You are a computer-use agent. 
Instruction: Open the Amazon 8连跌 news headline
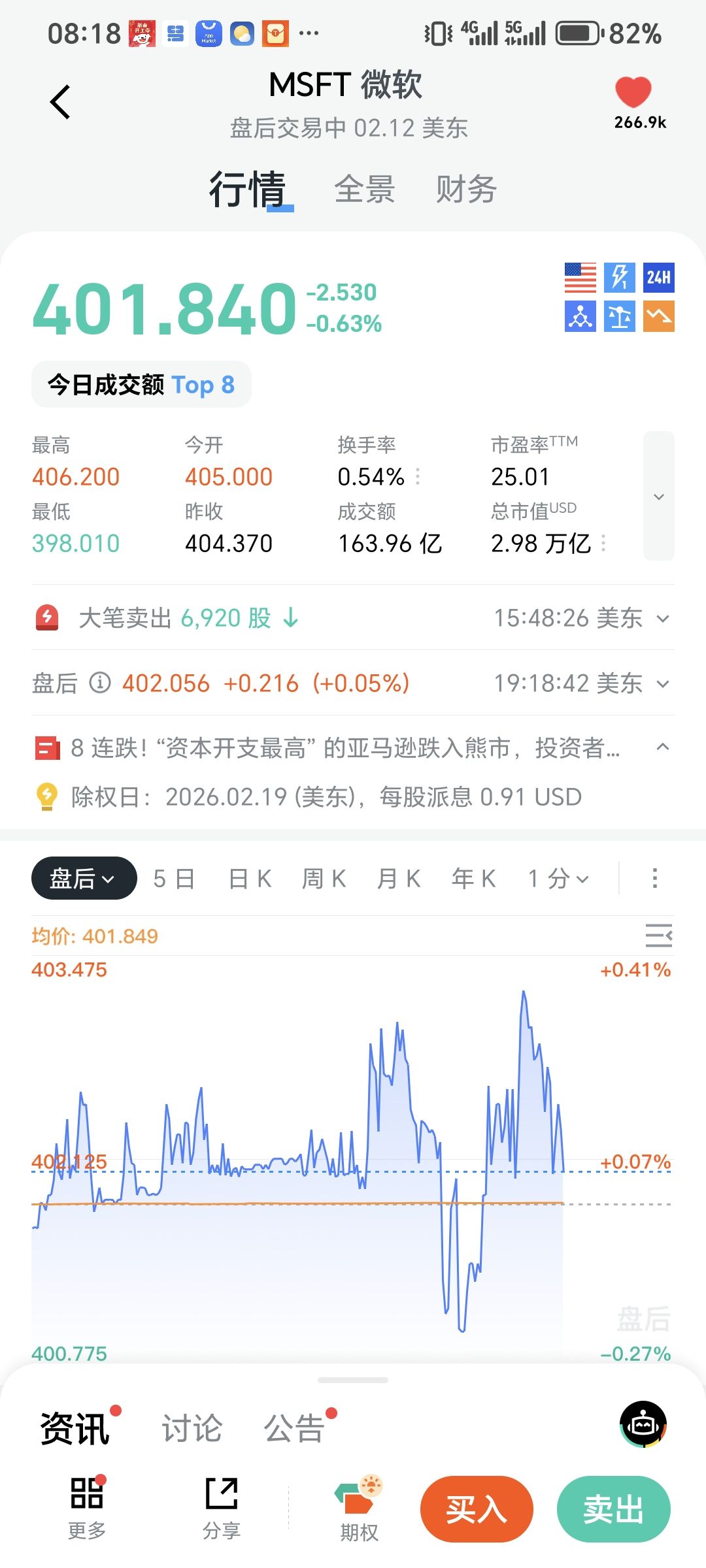coord(345,748)
